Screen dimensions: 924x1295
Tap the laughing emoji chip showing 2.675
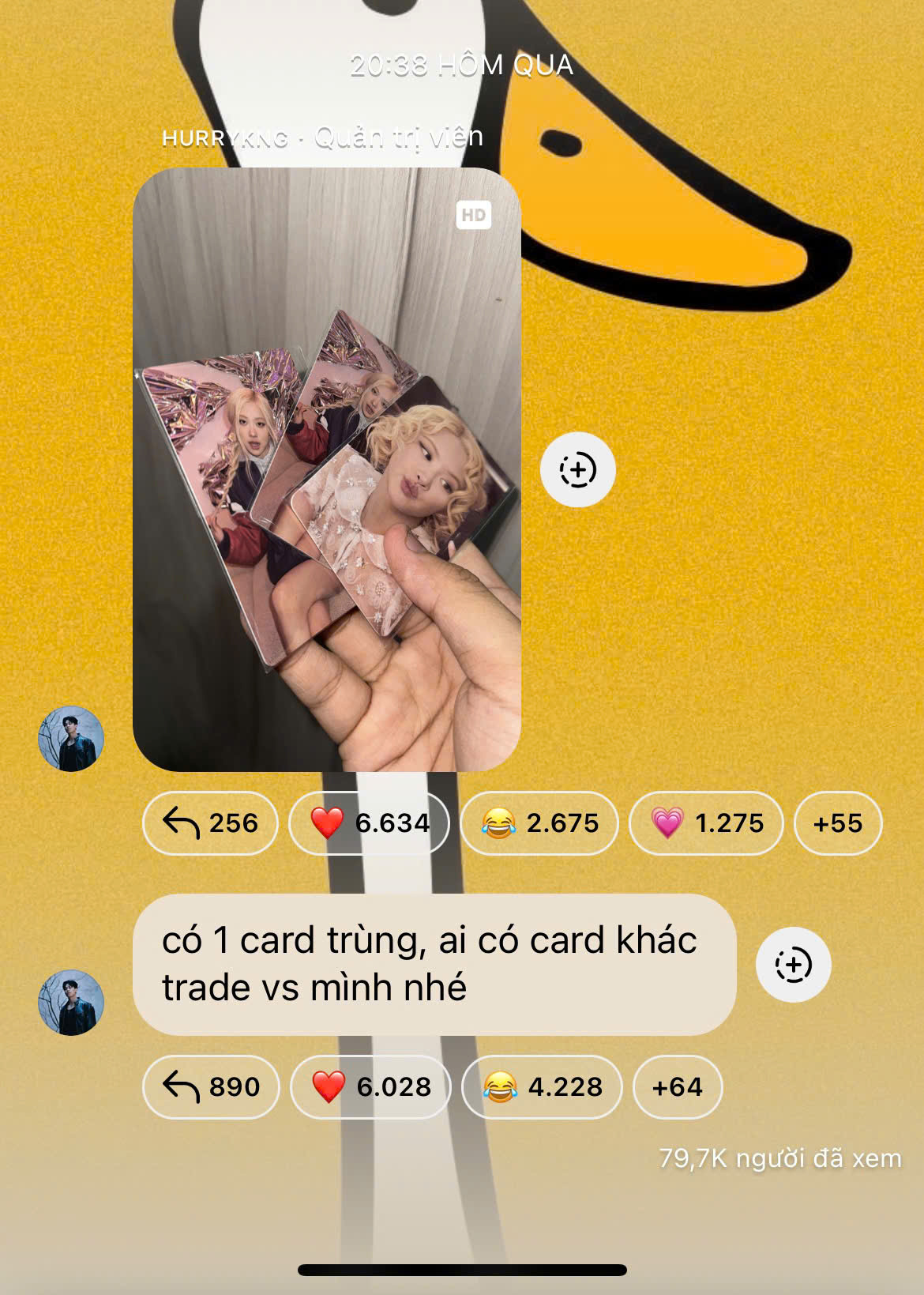point(539,823)
